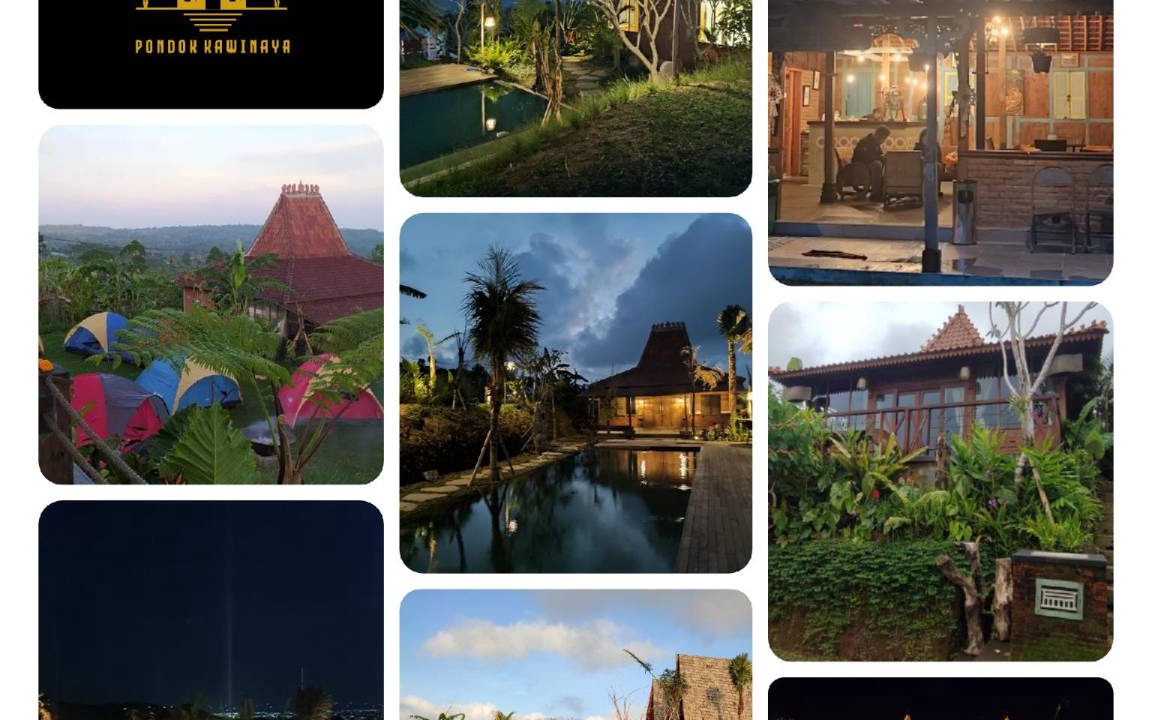The width and height of the screenshot is (1152, 720).
Task: Open the blue sky with clouds photo
Action: pyautogui.click(x=575, y=653)
